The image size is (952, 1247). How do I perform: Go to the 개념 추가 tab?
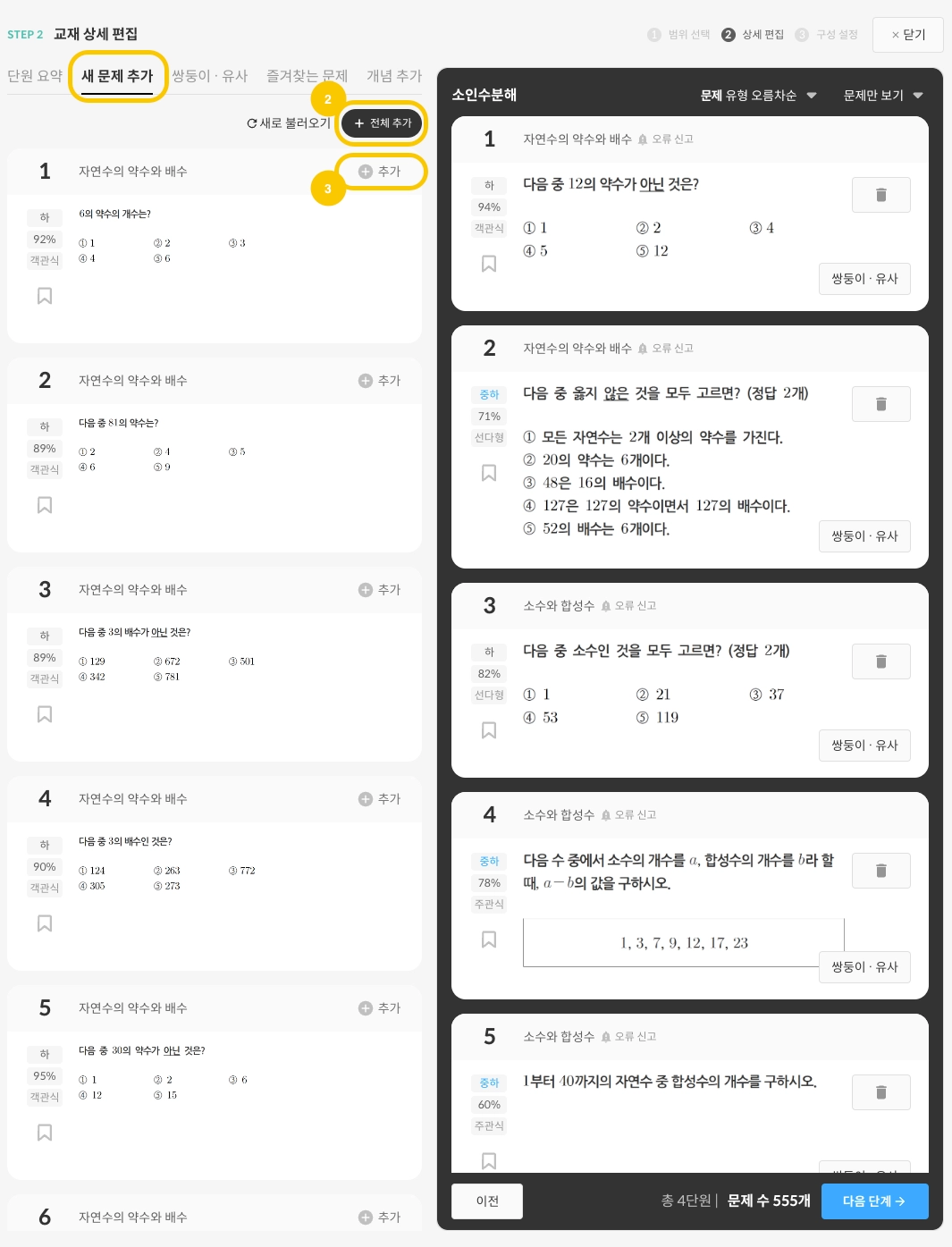[x=393, y=76]
